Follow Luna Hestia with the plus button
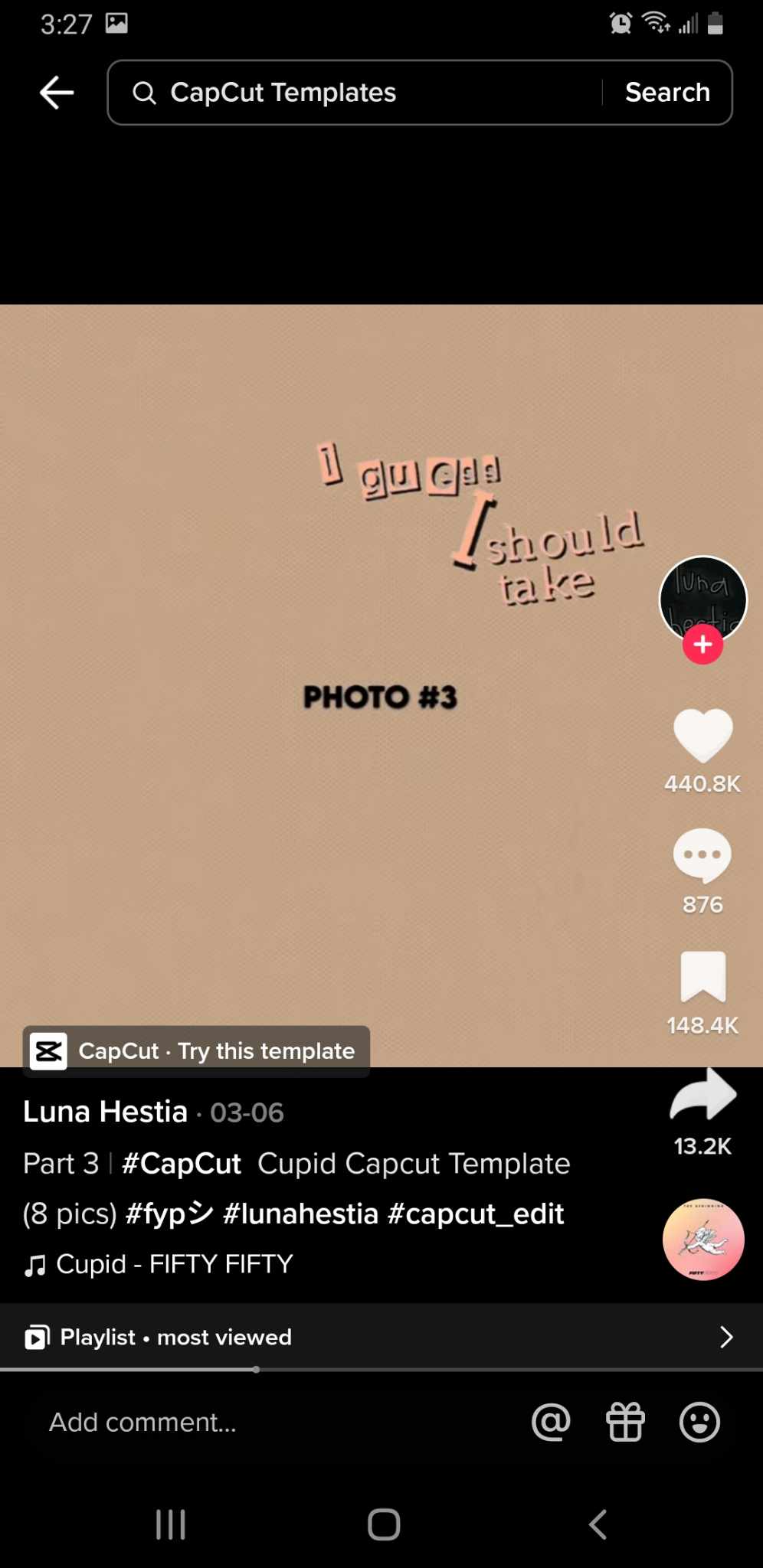Viewport: 763px width, 1568px height. (702, 645)
